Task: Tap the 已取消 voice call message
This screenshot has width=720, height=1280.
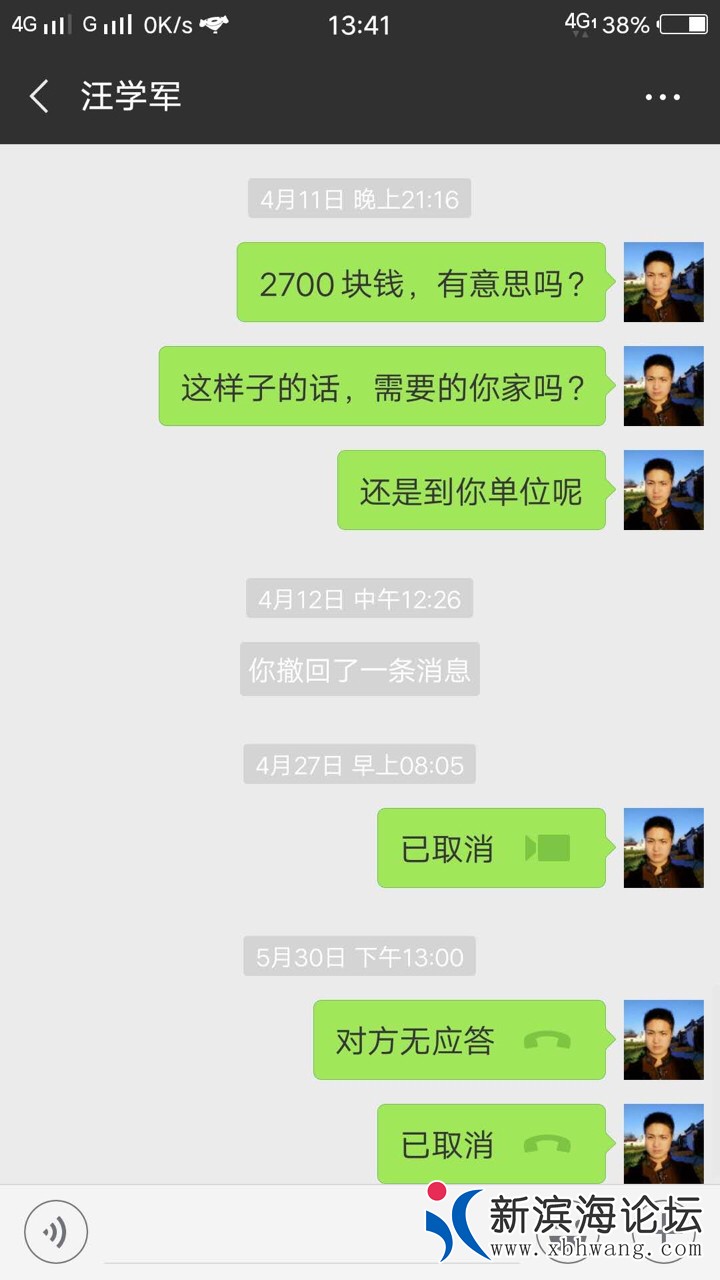Action: click(491, 1144)
